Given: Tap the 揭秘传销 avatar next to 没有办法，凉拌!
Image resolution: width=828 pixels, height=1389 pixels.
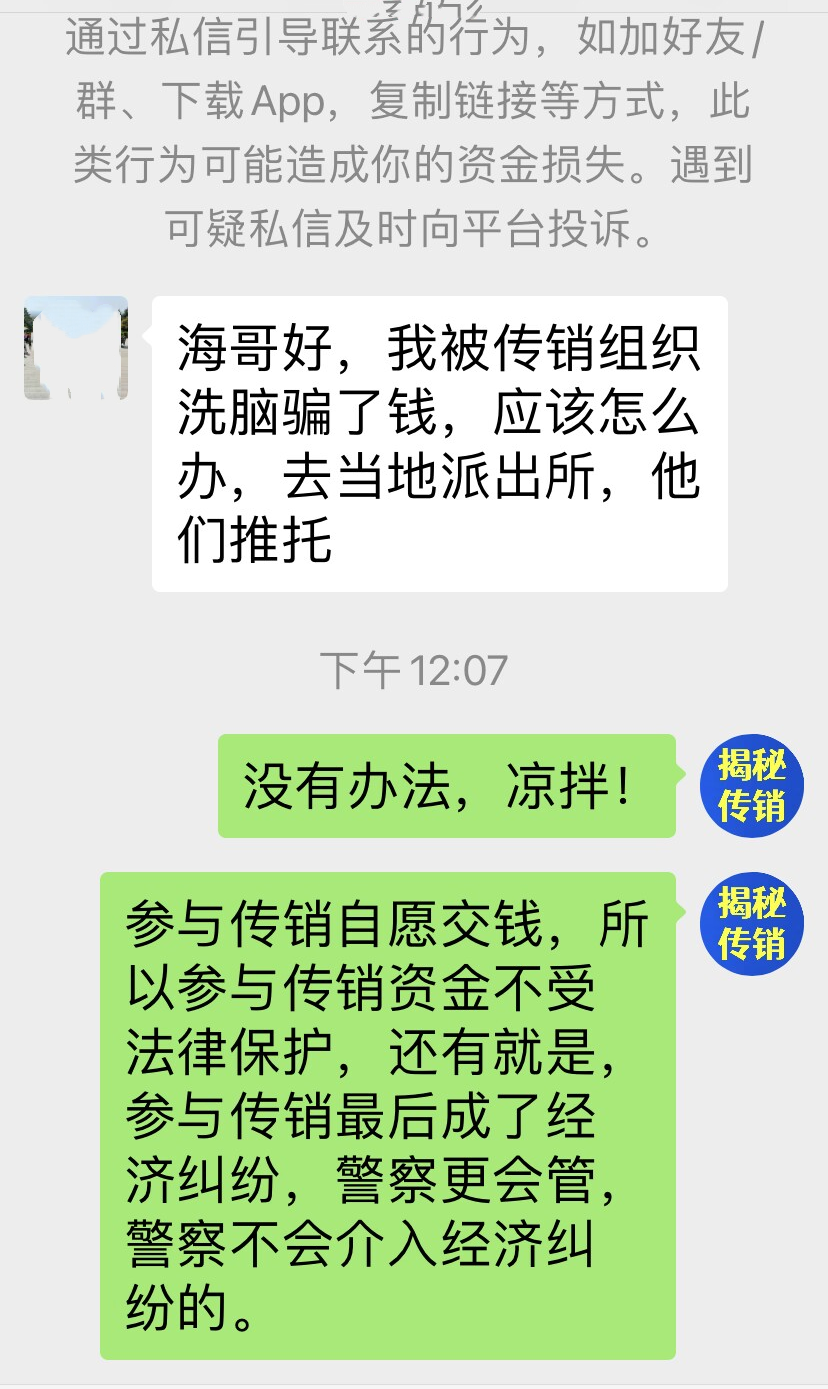Looking at the screenshot, I should click(x=751, y=786).
